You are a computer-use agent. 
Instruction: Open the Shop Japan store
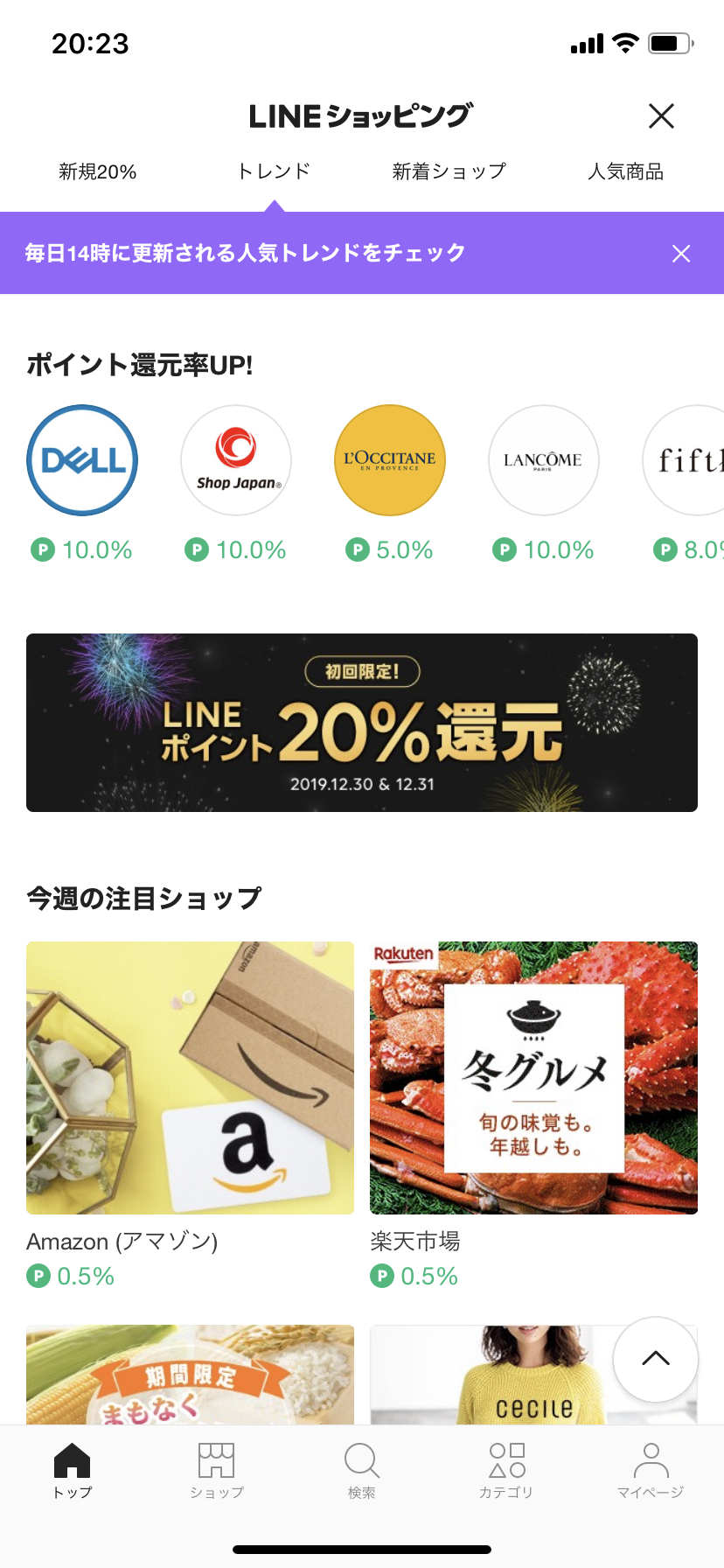click(236, 460)
